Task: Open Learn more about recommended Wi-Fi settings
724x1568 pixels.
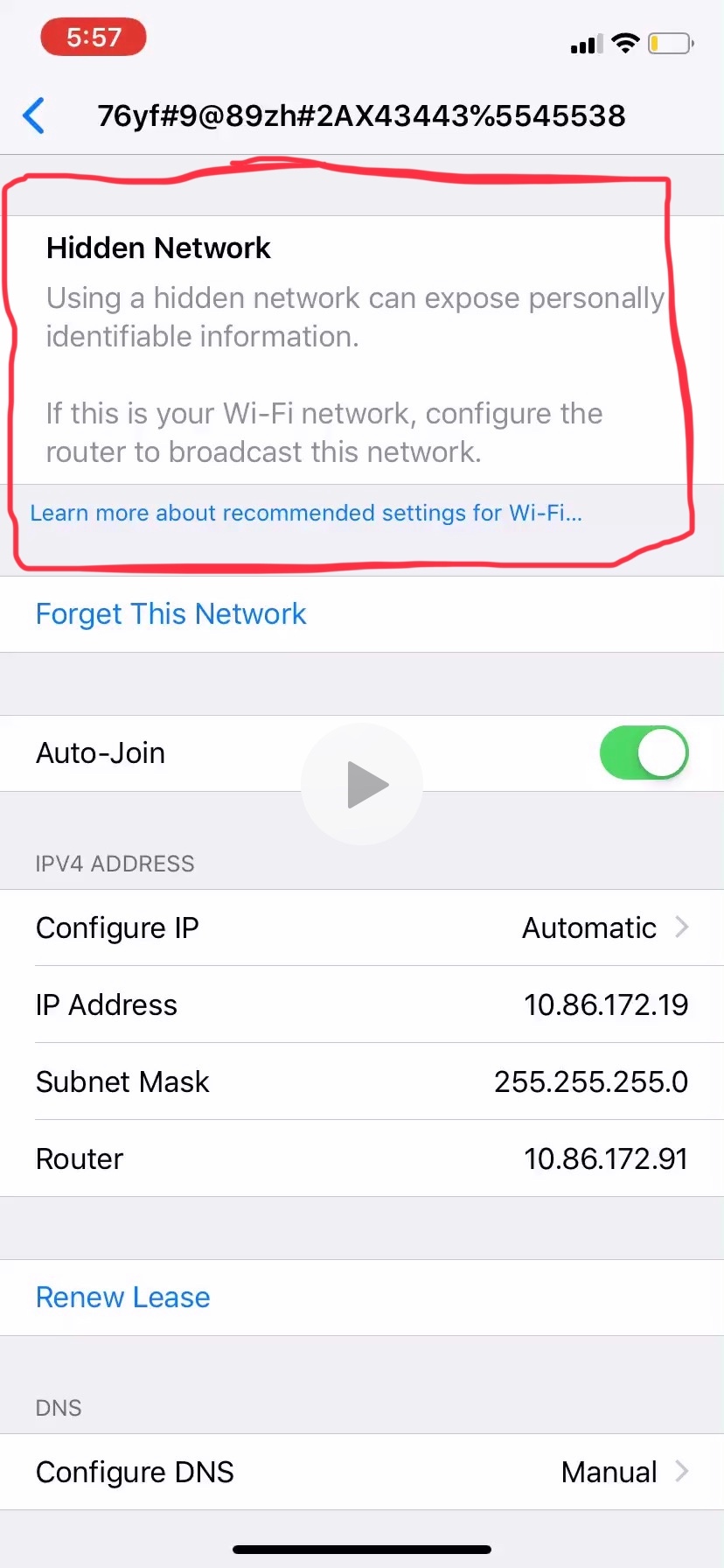Action: (x=306, y=513)
